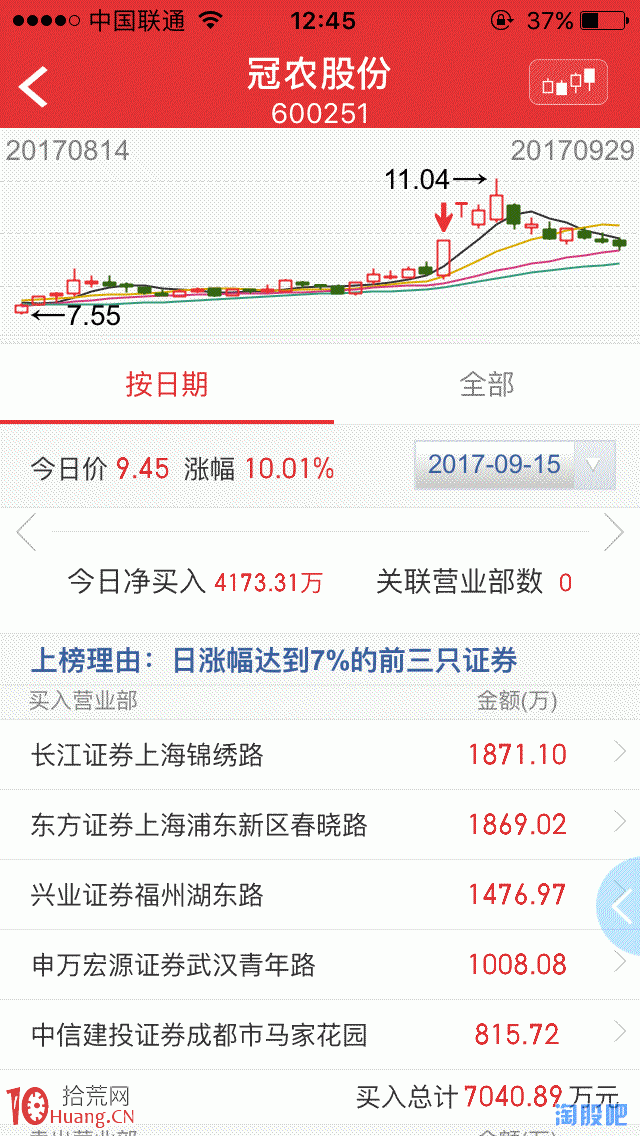
Task: Open the 2017-09-15 date dropdown
Action: coord(515,464)
